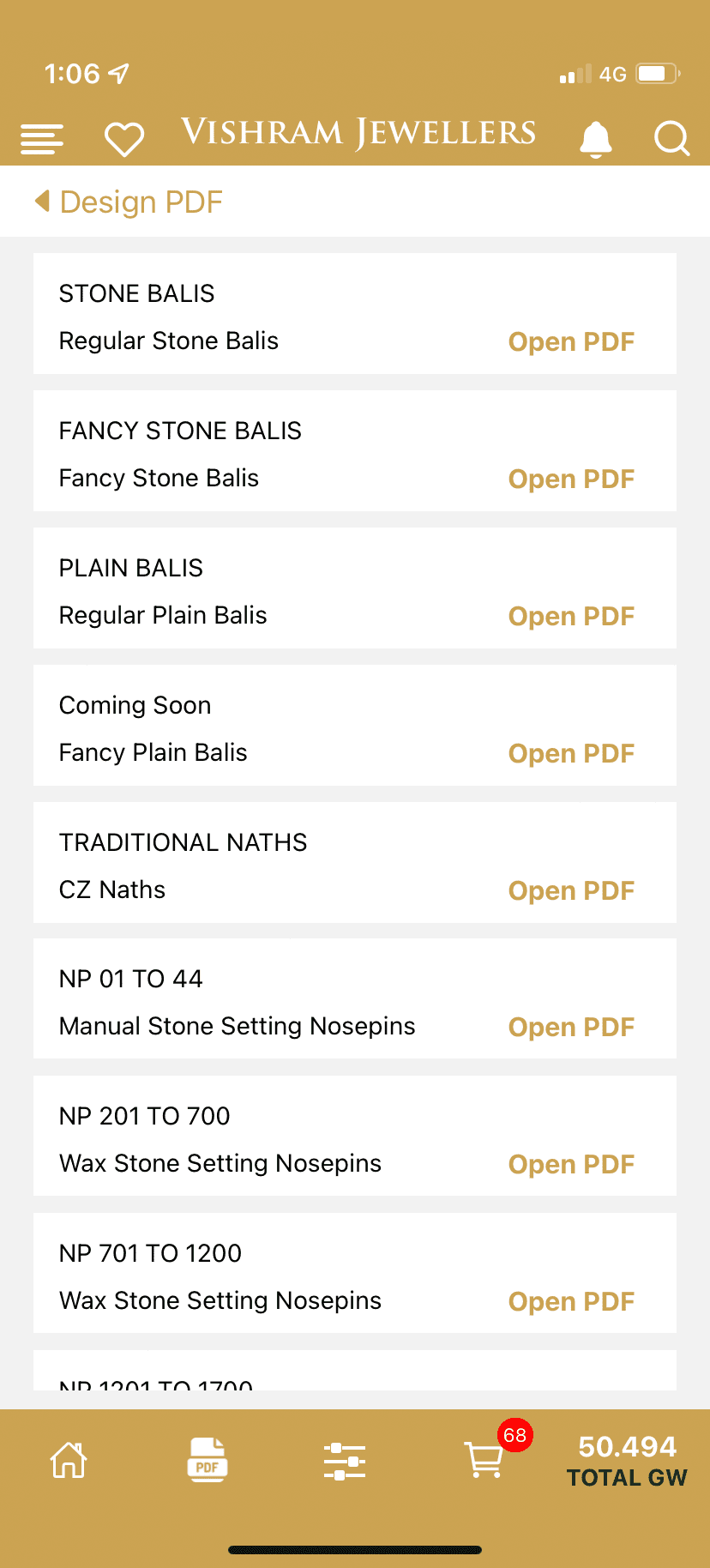Open PDF for Fancy Plain Balis
710x1568 pixels.
point(571,753)
